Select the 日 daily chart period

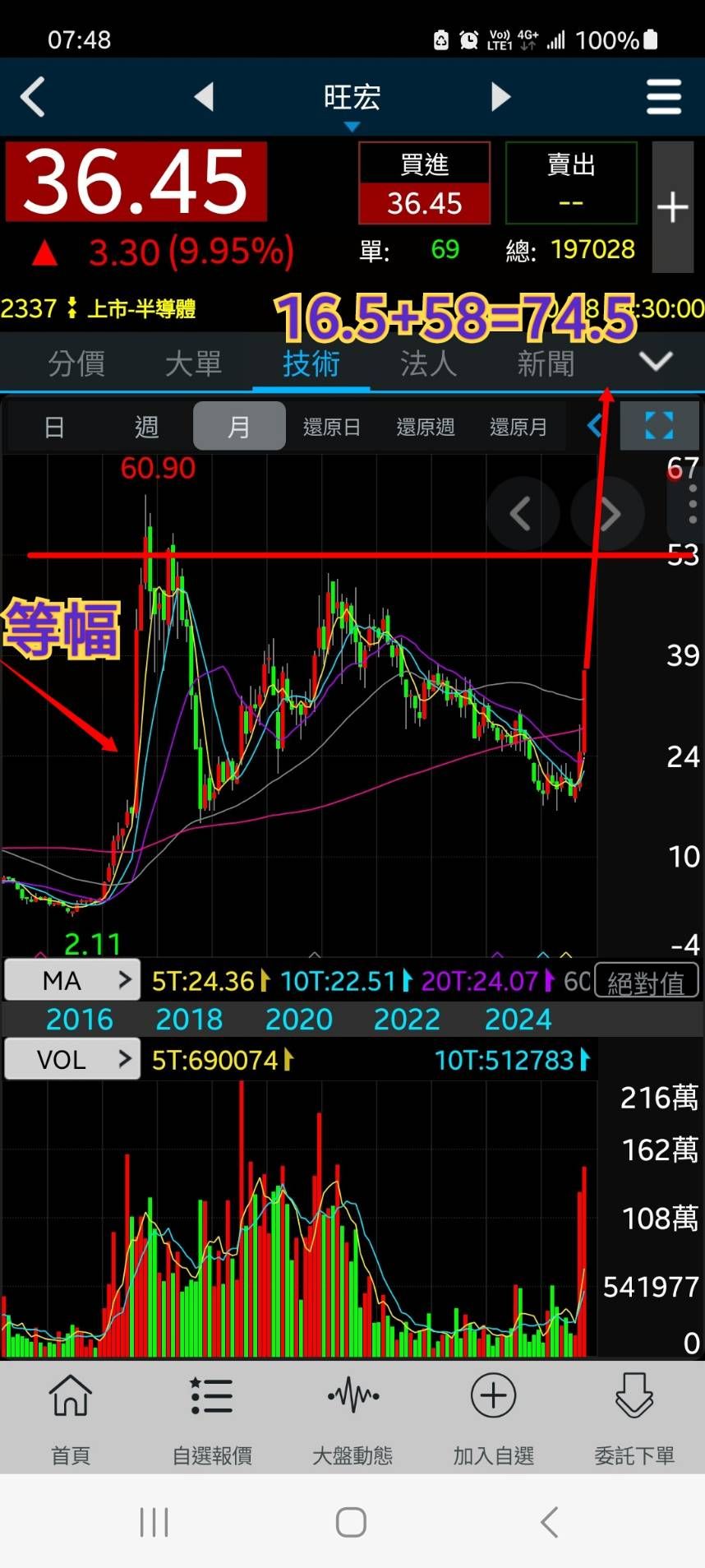(x=54, y=427)
